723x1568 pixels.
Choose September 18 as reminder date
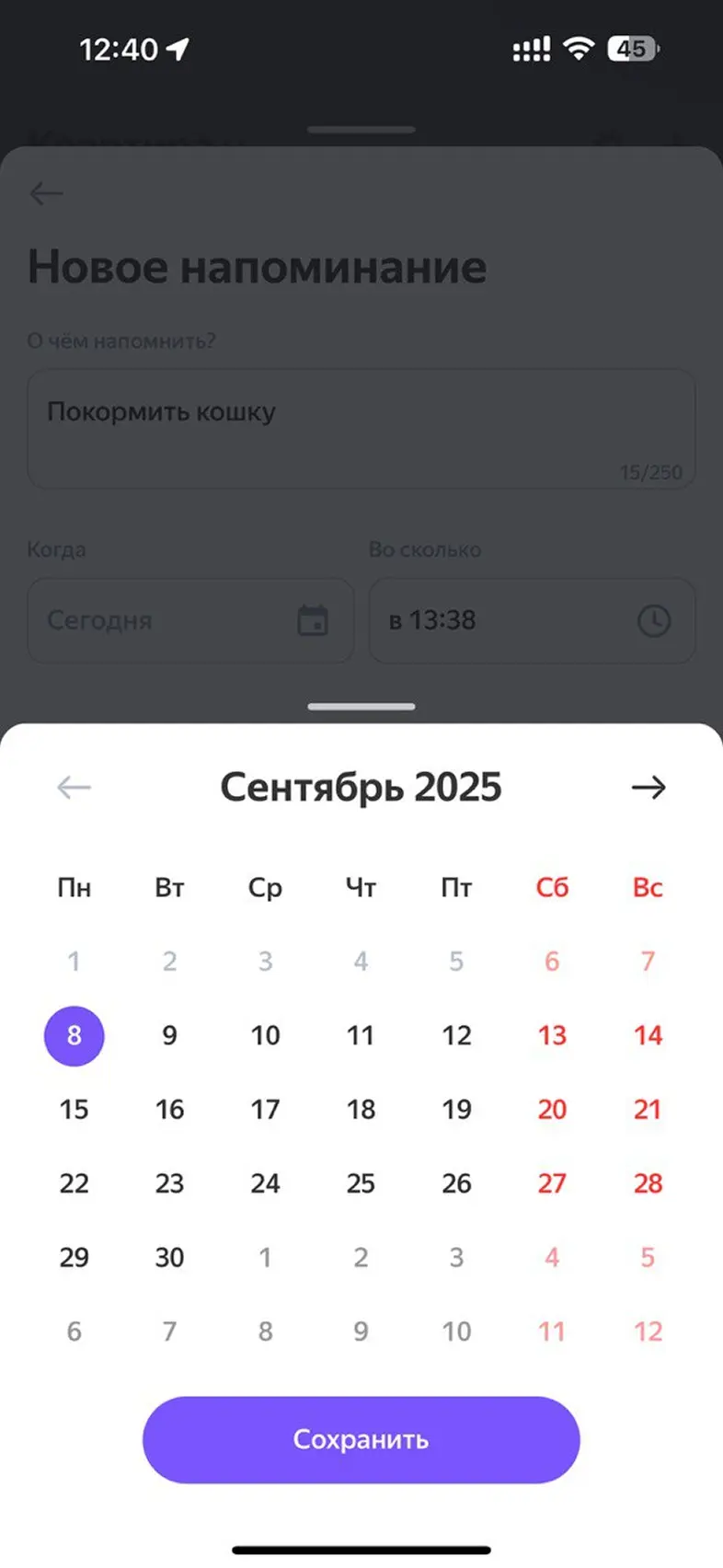tap(361, 1109)
